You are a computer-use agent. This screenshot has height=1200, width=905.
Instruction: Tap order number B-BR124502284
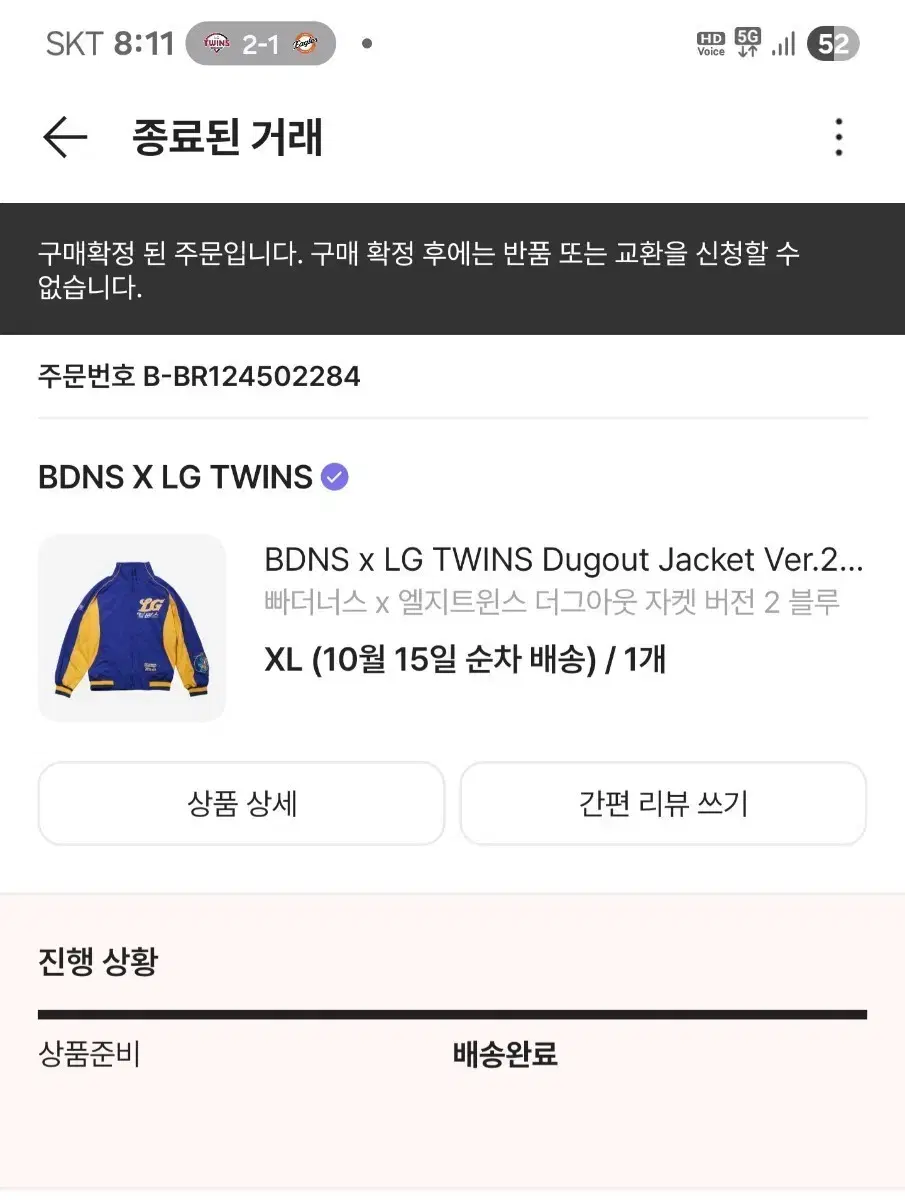198,376
